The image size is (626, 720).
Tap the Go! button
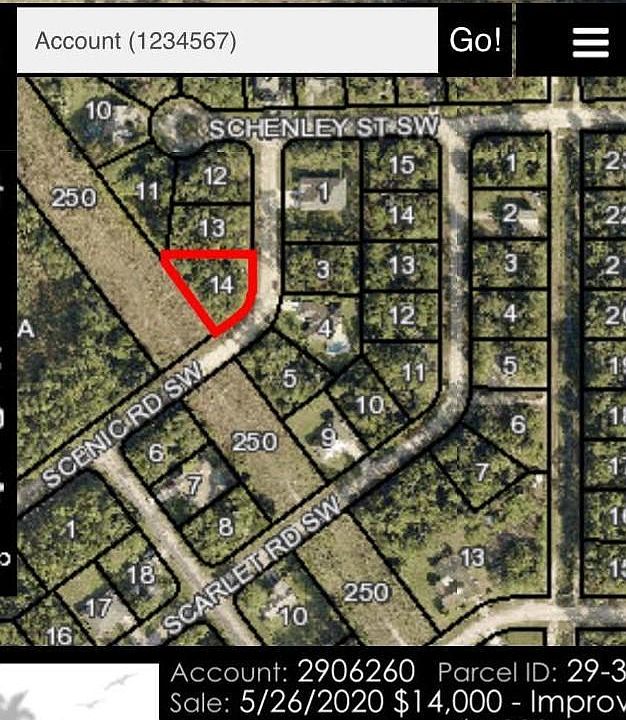[476, 41]
